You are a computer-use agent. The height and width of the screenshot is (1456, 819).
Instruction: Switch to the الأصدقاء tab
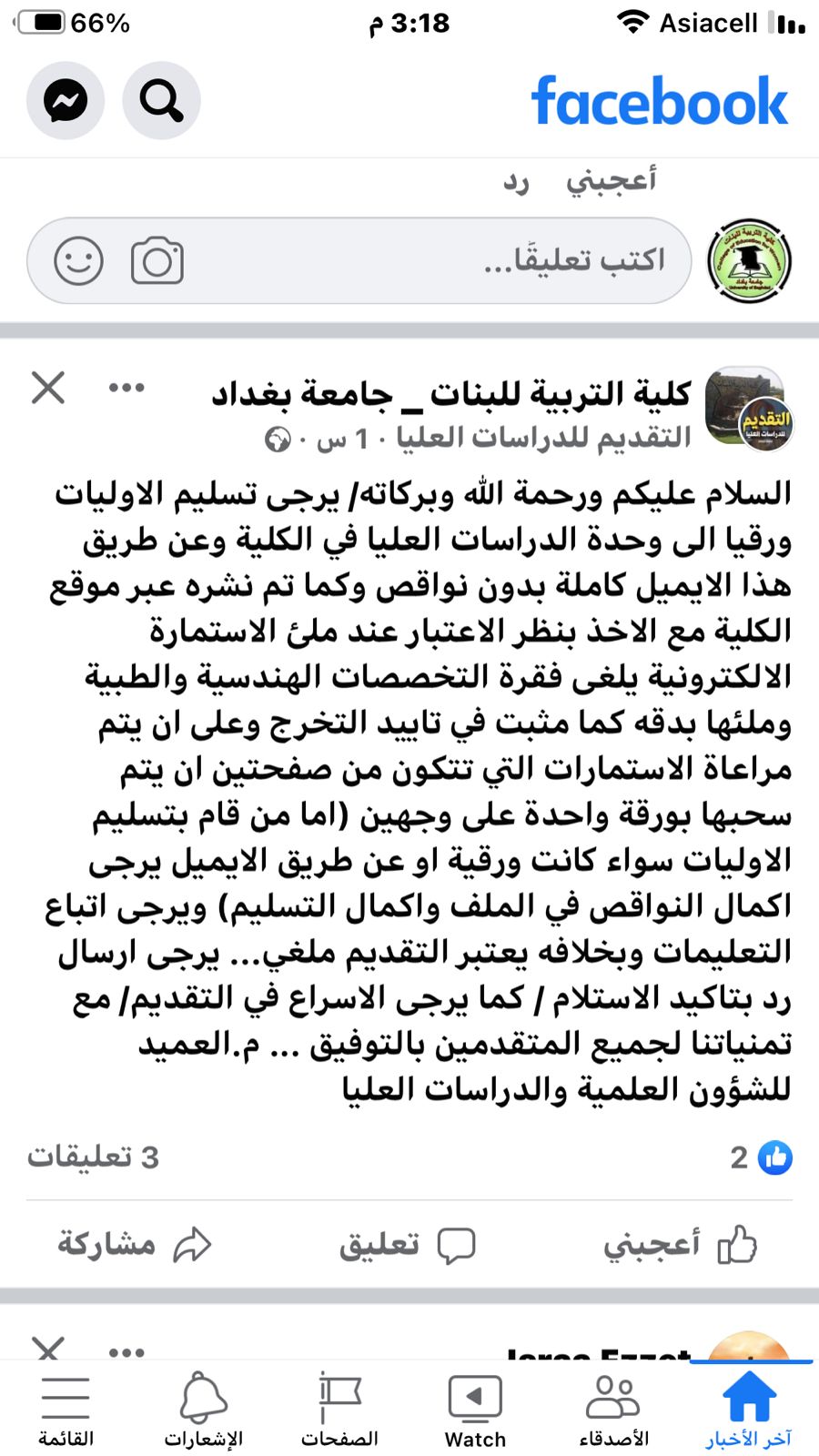[613, 1409]
